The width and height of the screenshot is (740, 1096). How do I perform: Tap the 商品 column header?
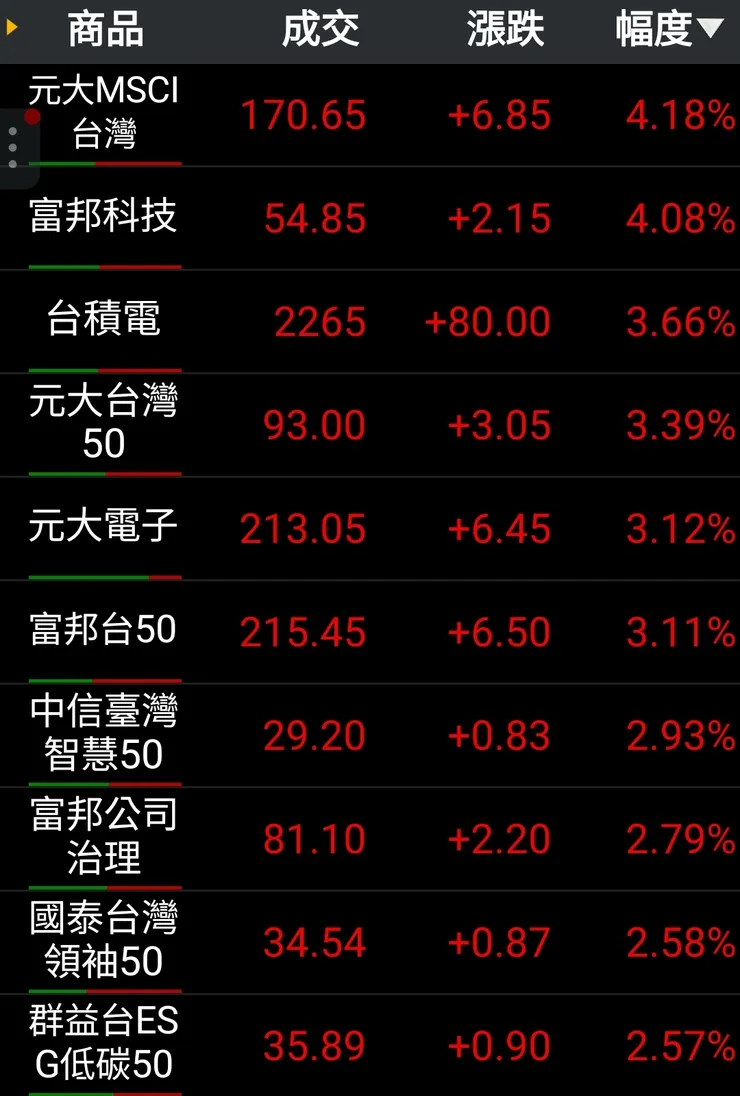[105, 30]
